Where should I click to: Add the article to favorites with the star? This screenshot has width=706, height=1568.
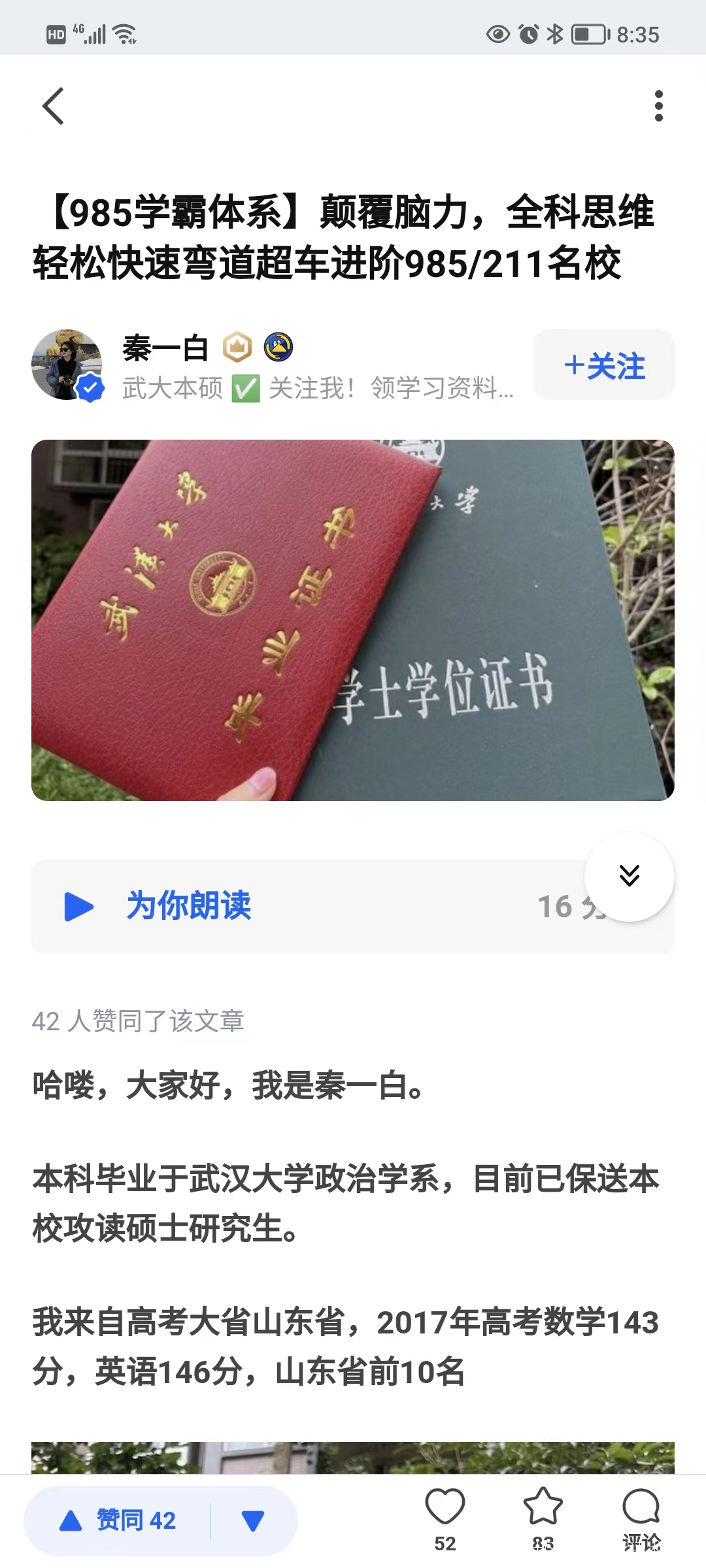543,1519
